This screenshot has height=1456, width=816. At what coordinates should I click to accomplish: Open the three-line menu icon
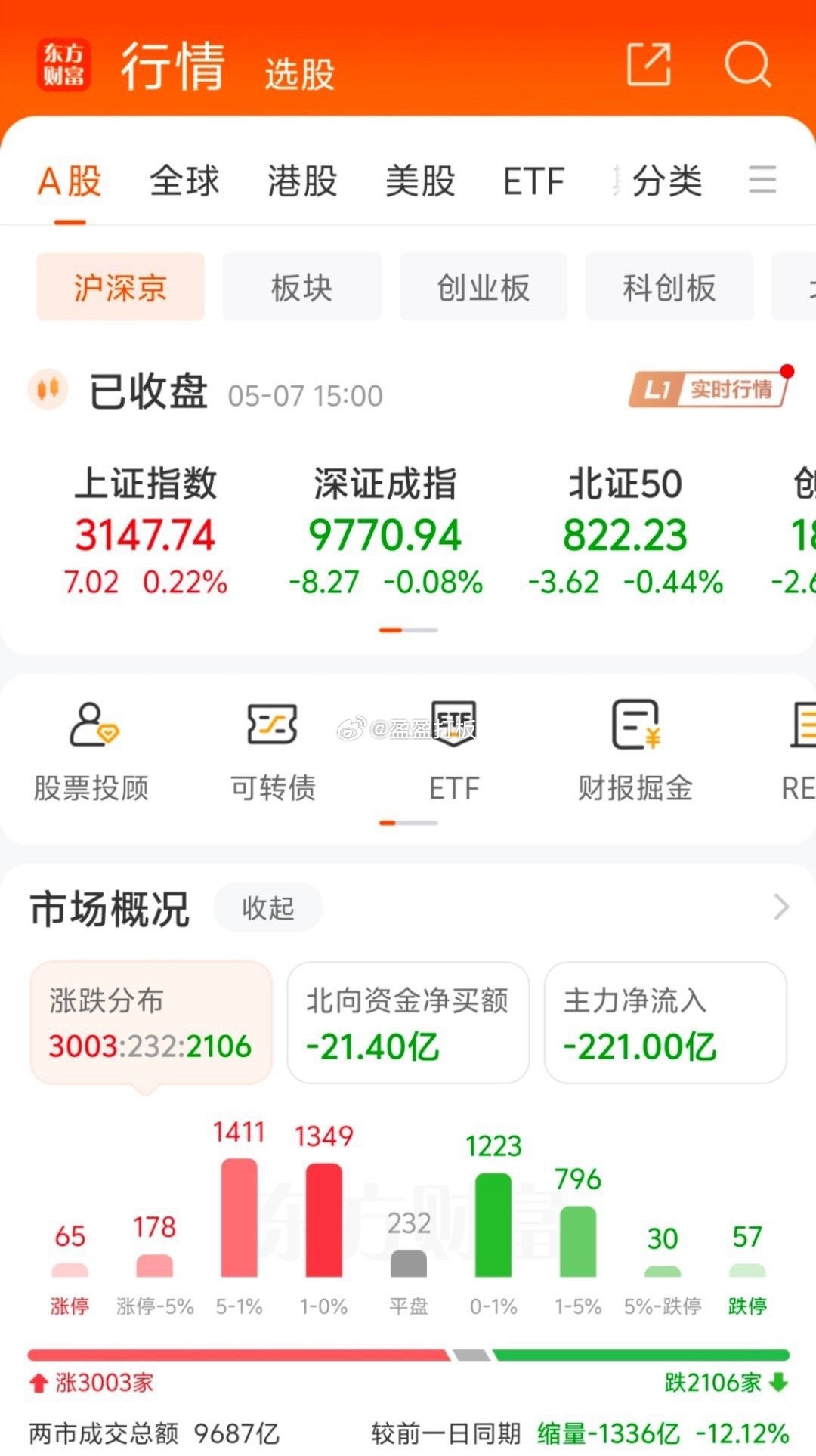tap(762, 180)
